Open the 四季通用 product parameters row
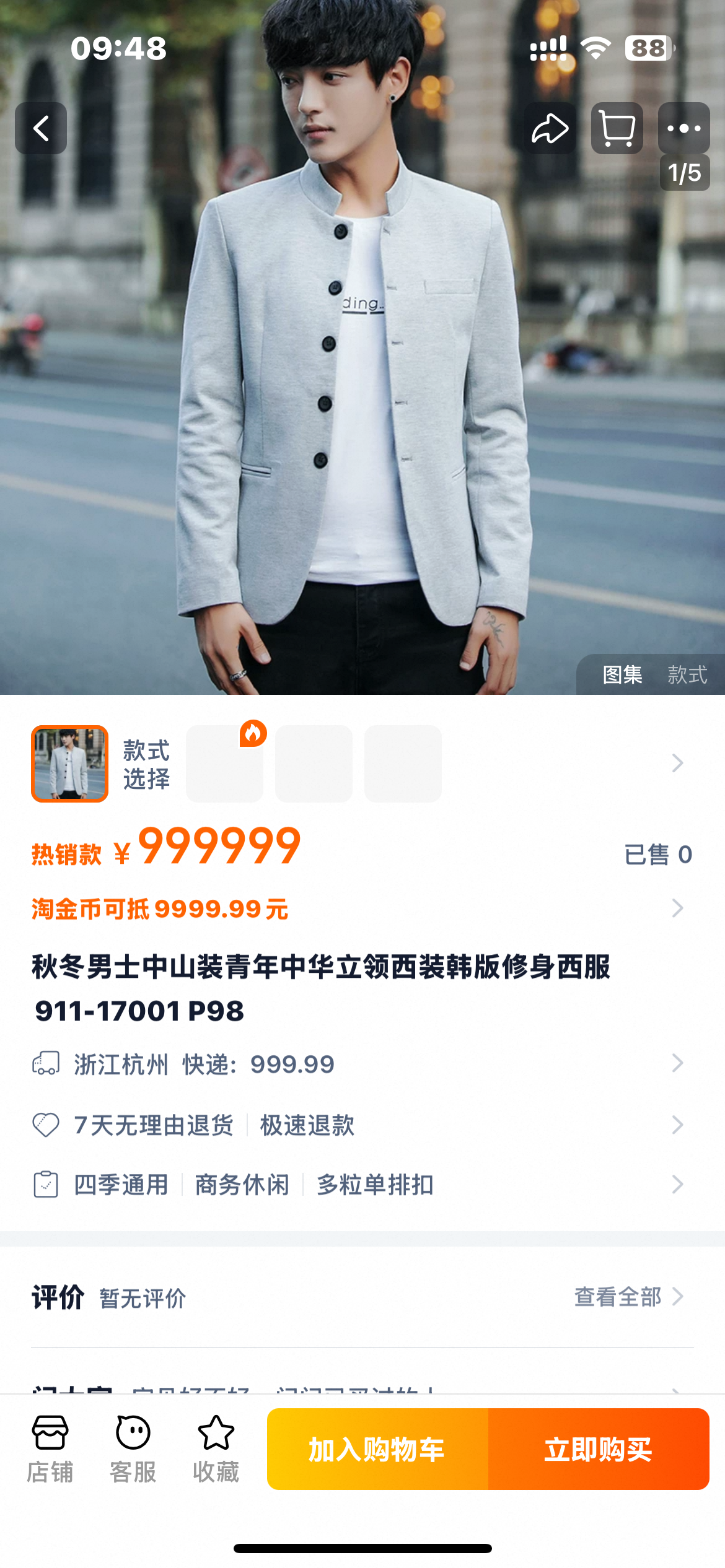 point(359,1185)
